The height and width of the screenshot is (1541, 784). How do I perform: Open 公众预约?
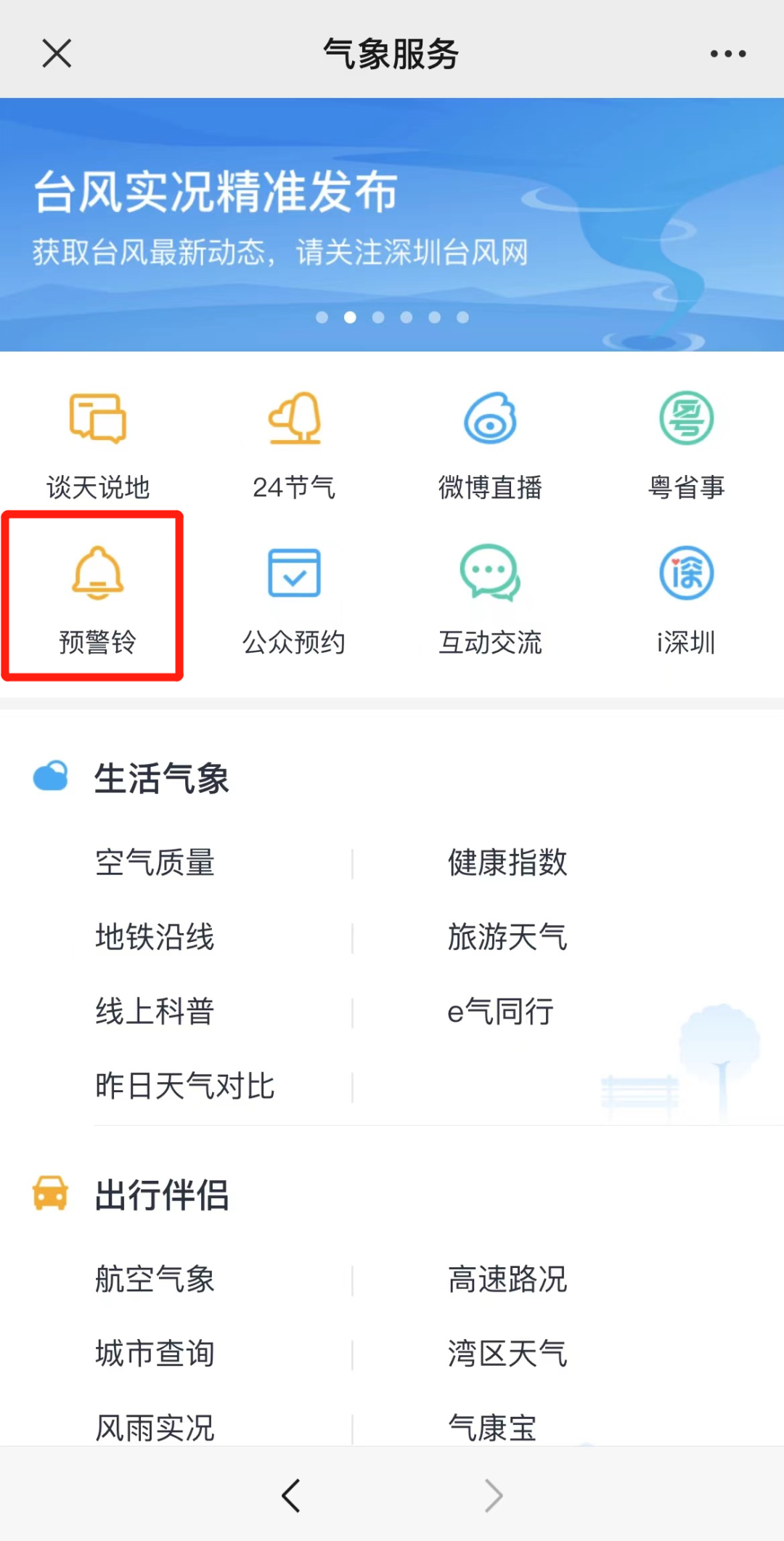294,601
